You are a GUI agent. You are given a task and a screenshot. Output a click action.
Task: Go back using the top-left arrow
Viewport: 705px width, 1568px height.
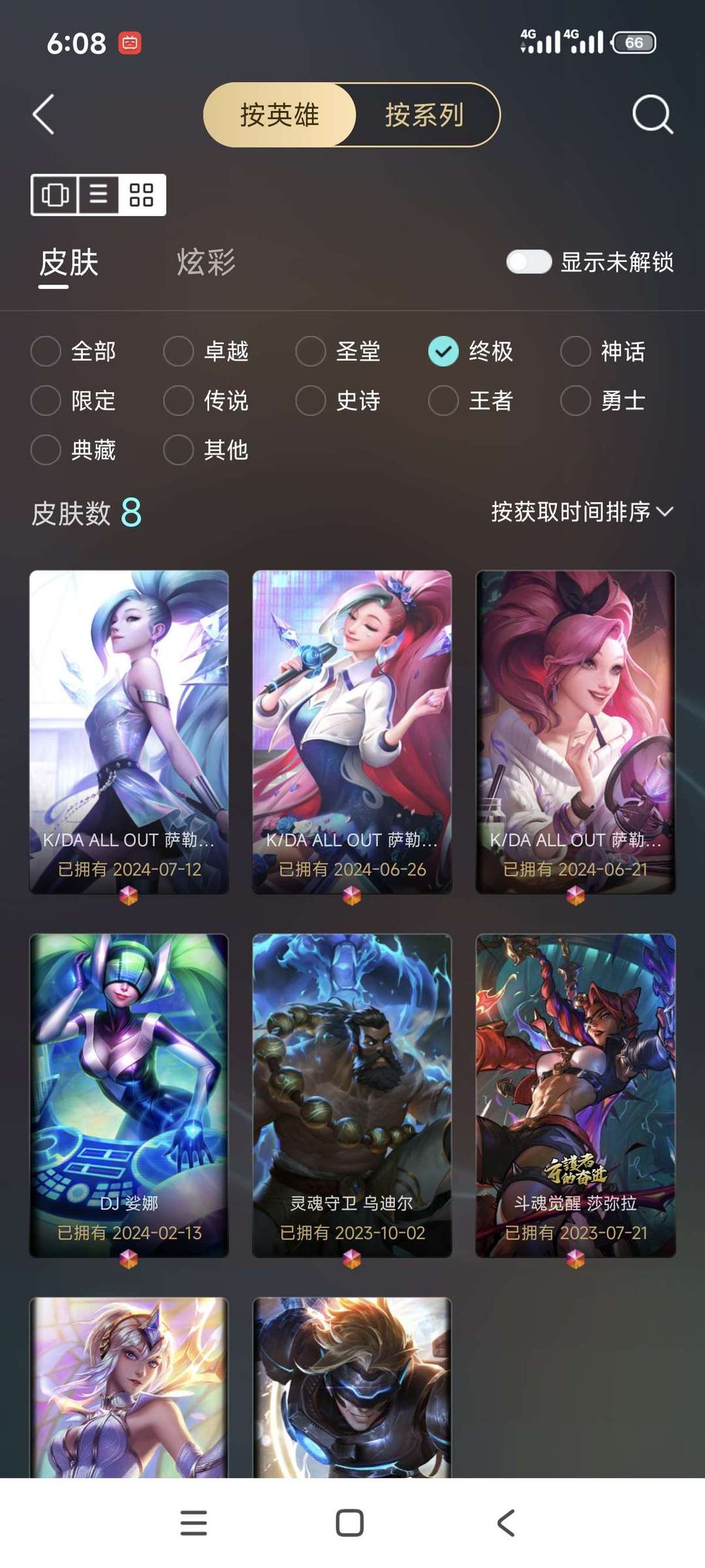coord(43,115)
